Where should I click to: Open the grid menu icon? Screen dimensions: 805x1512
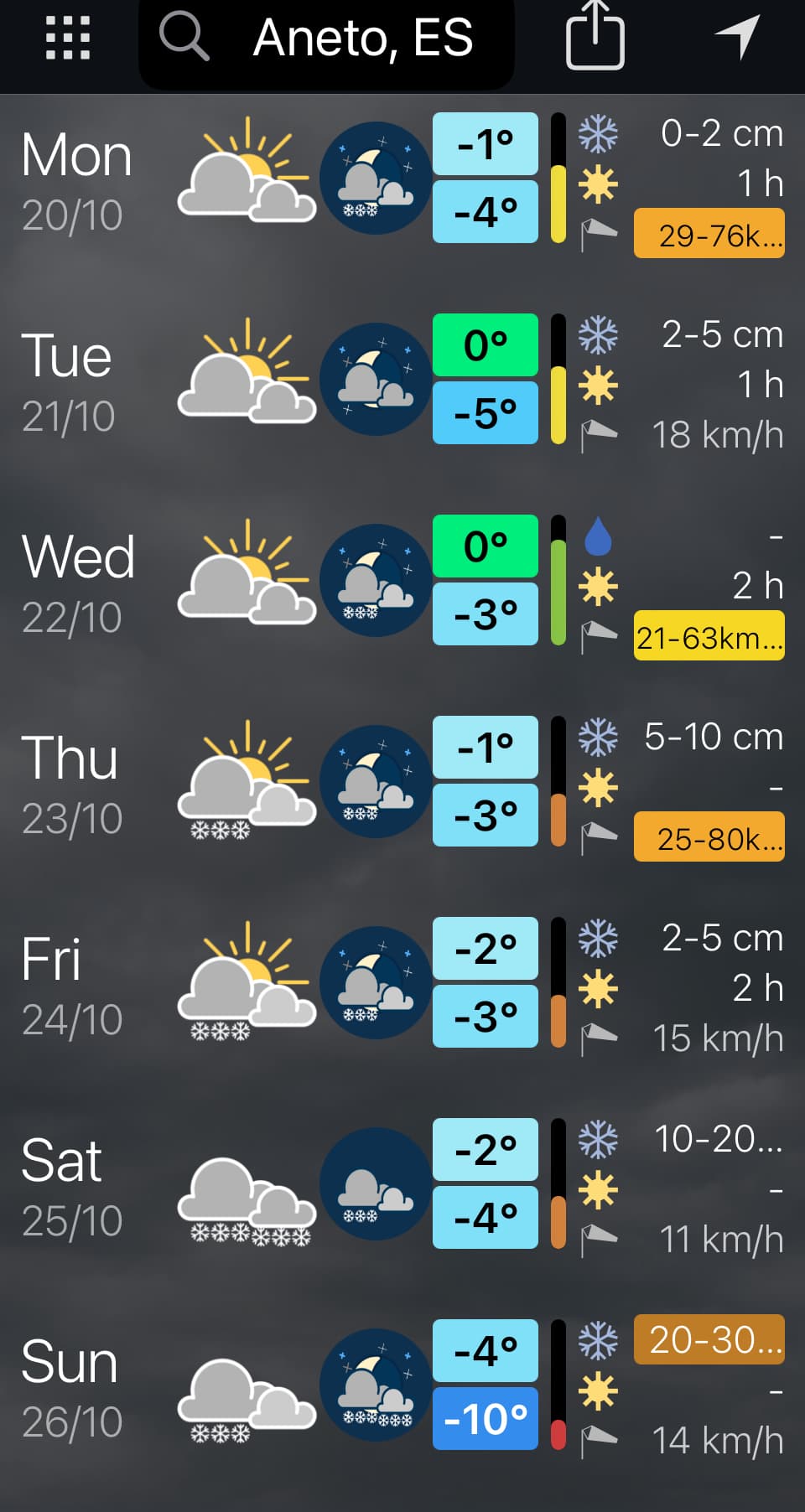tap(67, 39)
